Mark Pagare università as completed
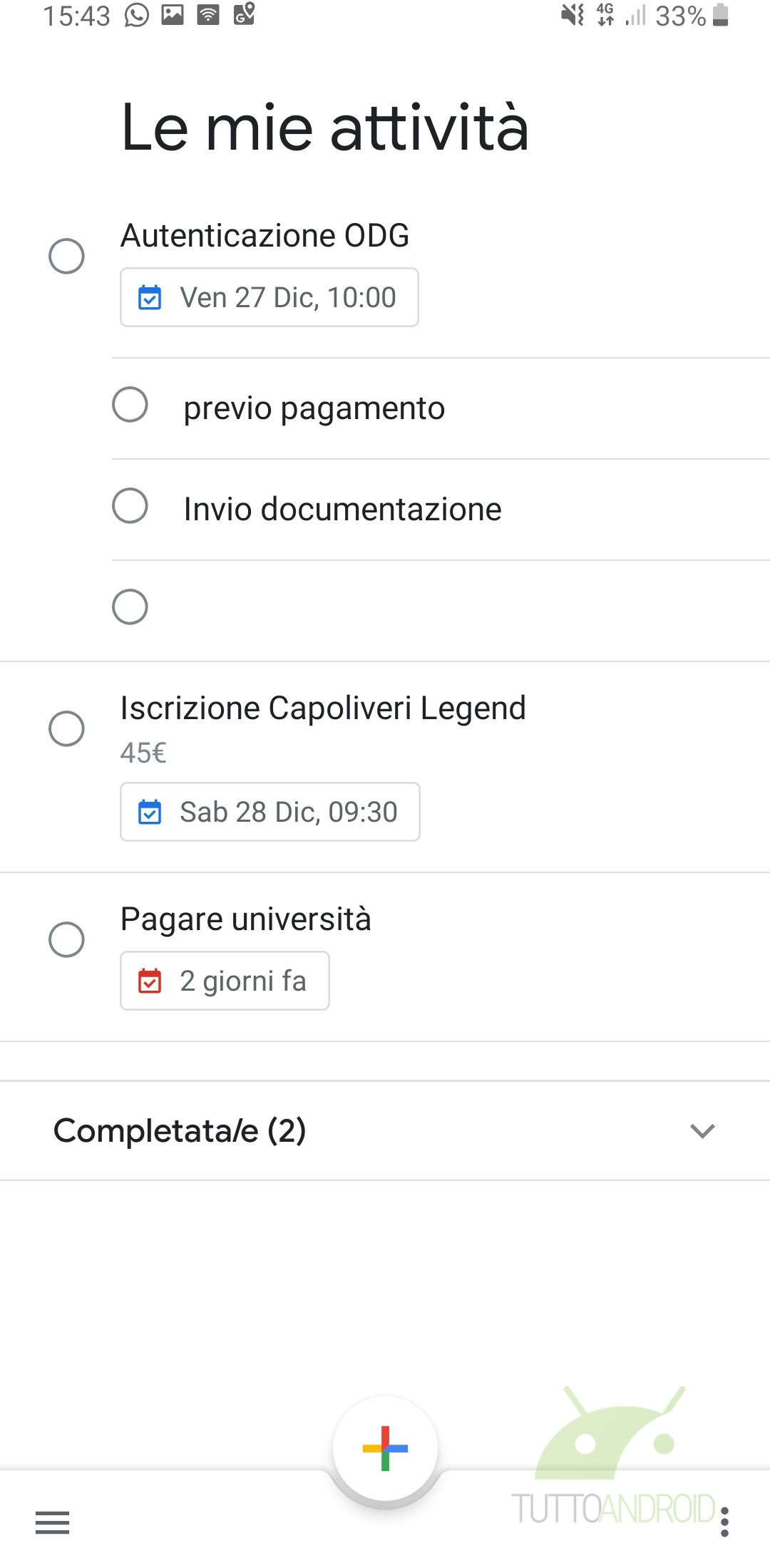 tap(66, 939)
